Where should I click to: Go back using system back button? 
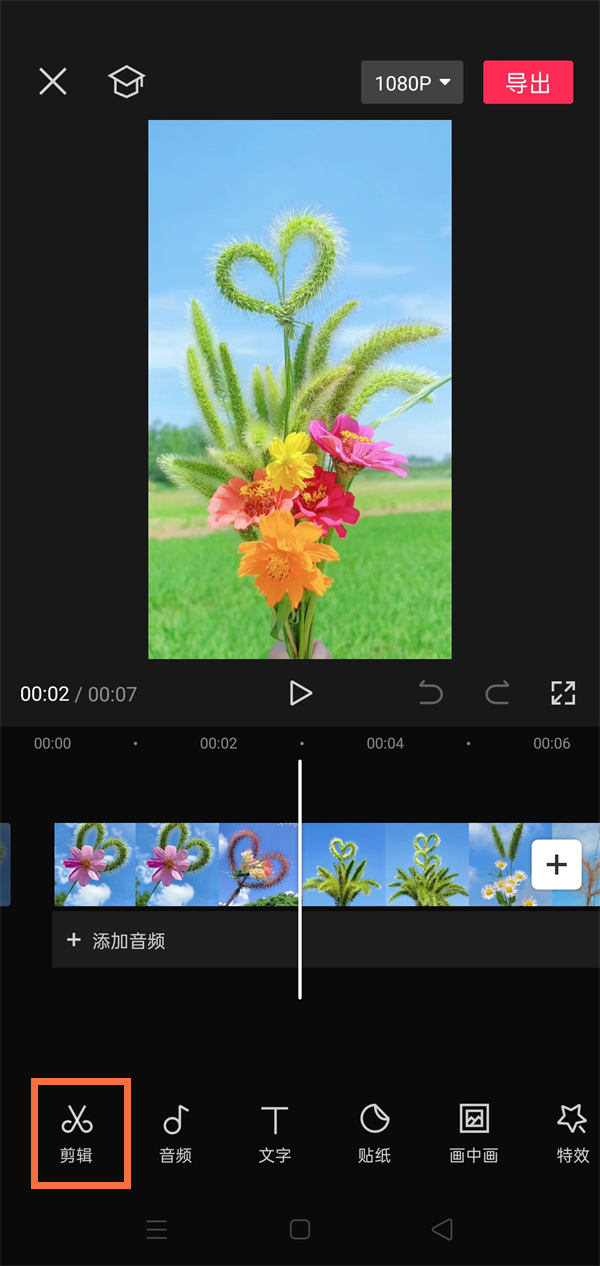click(442, 1229)
